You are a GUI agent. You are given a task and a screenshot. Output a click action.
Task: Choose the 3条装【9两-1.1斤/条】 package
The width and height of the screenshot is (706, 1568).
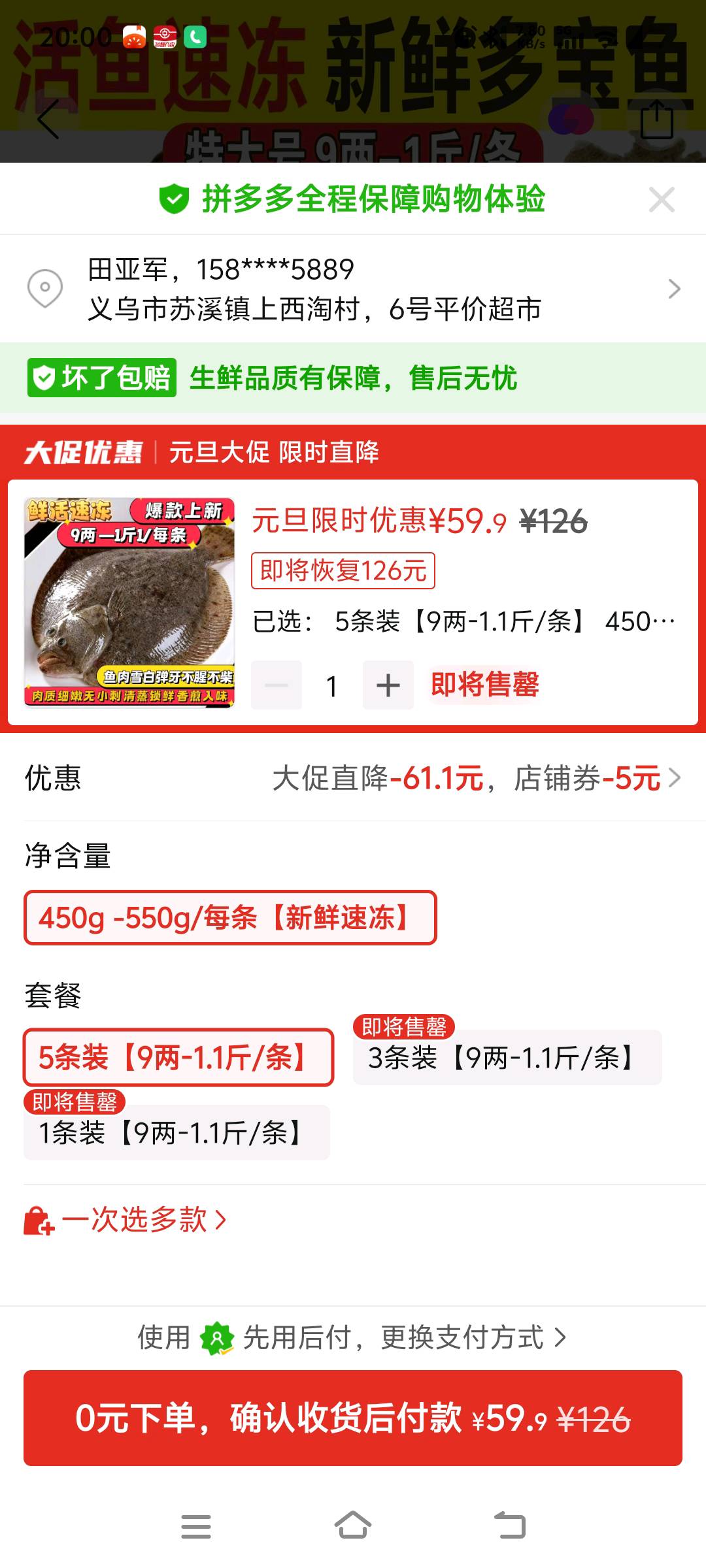pos(507,1057)
